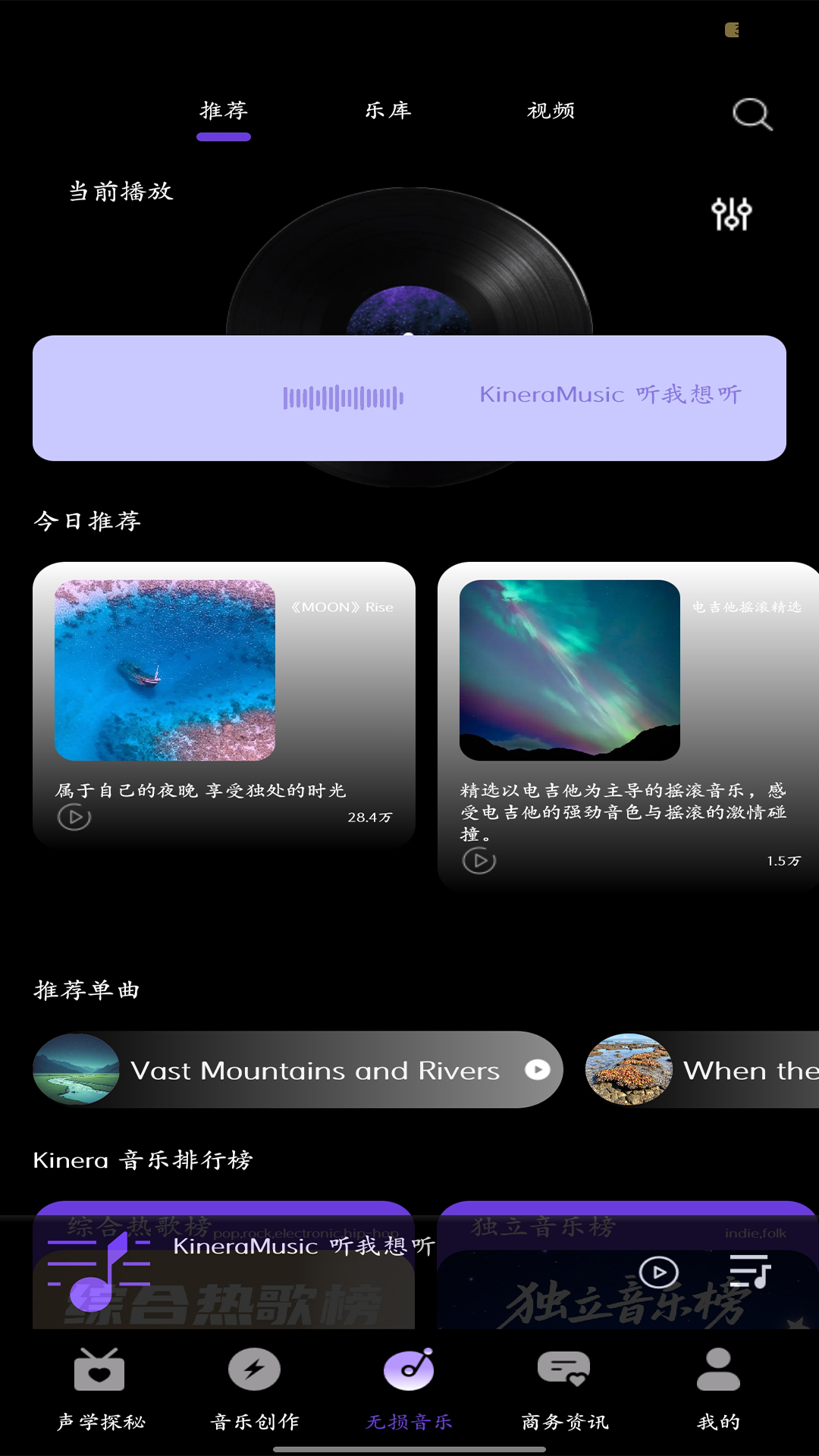This screenshot has height=1456, width=819.
Task: Open the equalizer settings icon
Action: click(x=731, y=214)
